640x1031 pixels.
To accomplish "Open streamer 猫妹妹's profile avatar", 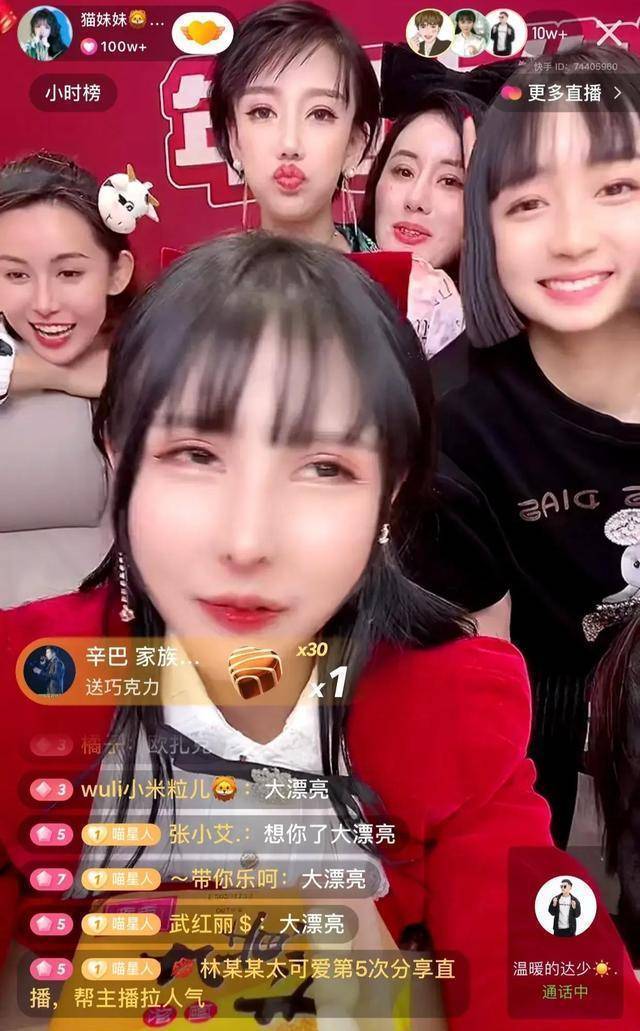I will click(44, 32).
